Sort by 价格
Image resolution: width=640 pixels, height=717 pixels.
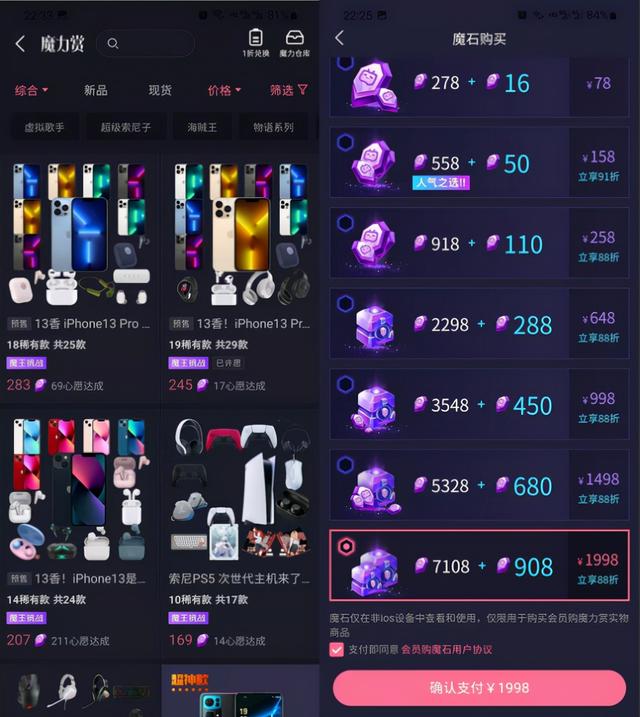tap(224, 90)
